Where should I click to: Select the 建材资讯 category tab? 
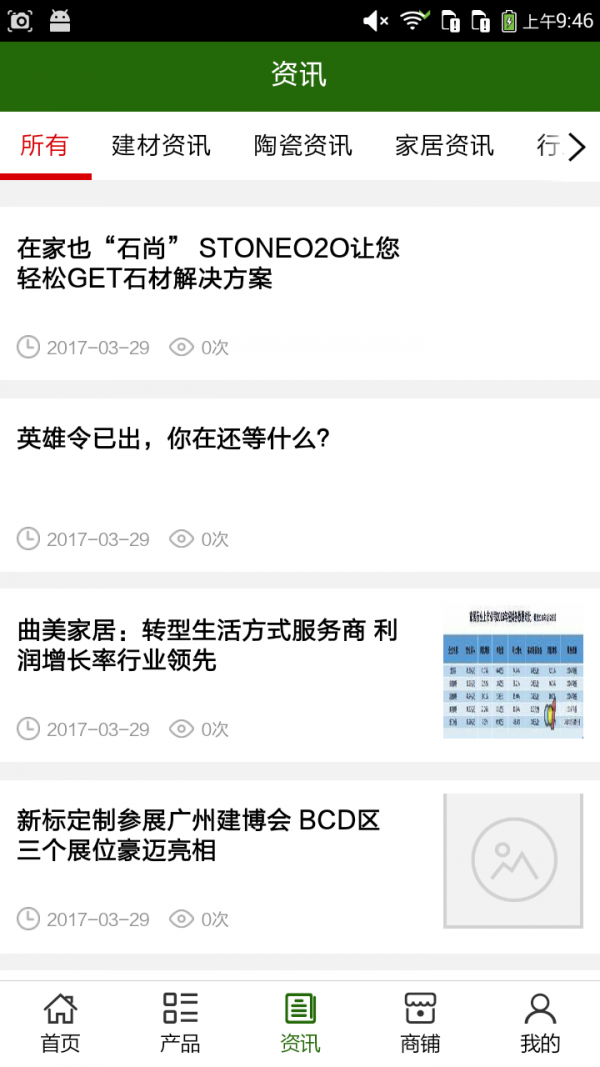click(x=161, y=146)
